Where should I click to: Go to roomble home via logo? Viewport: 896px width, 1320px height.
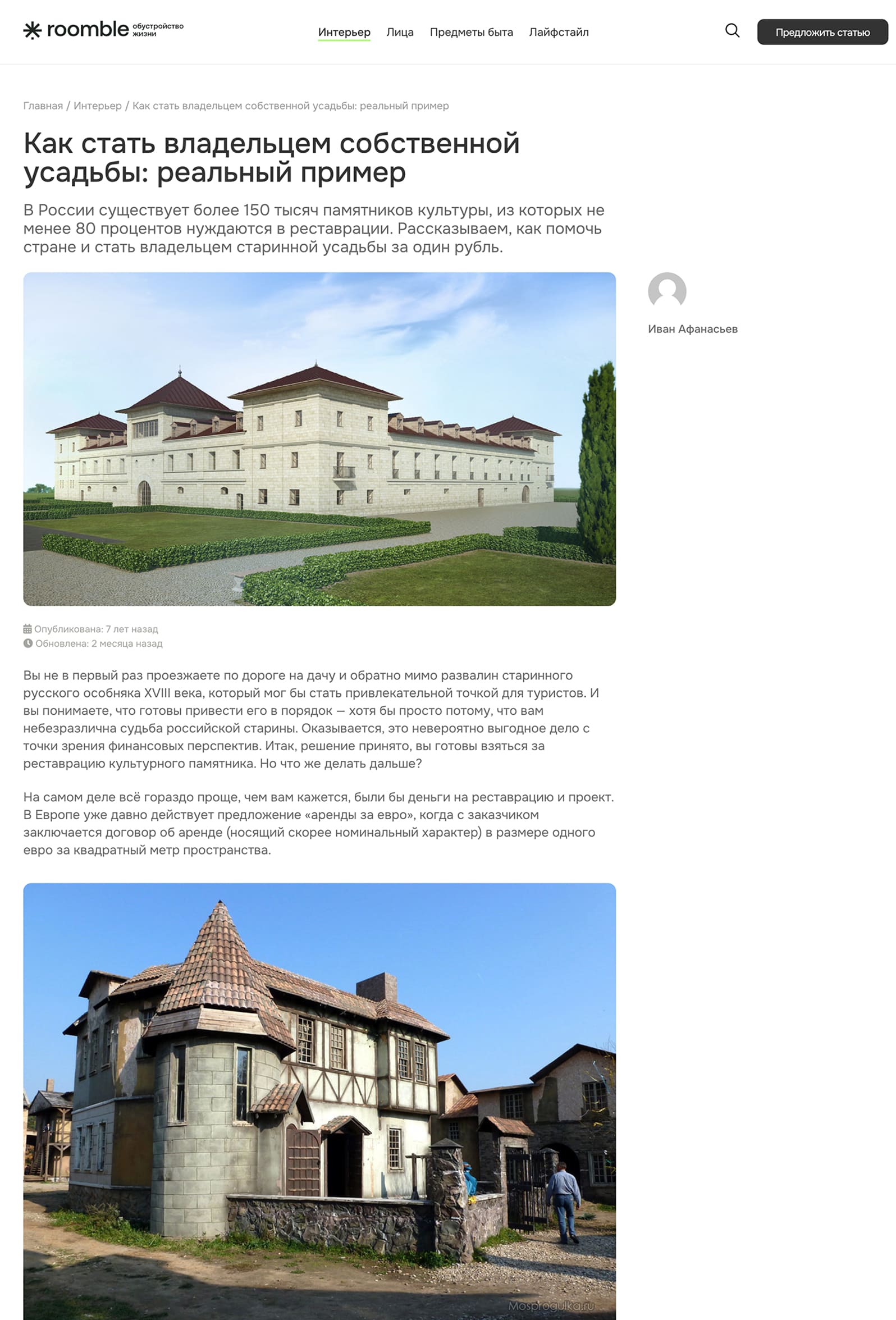click(103, 30)
